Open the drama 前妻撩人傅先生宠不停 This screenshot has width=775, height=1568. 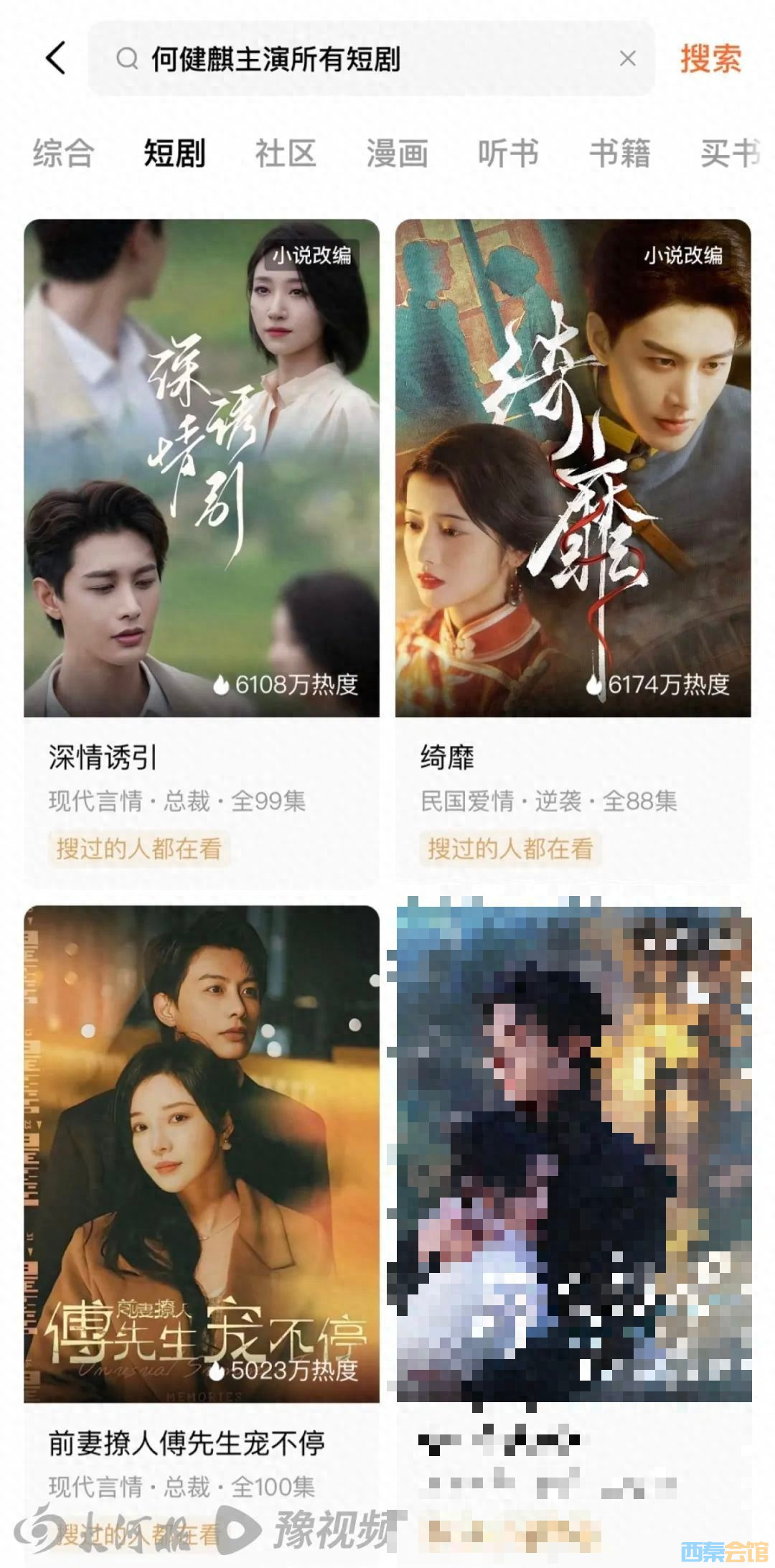[202, 1154]
